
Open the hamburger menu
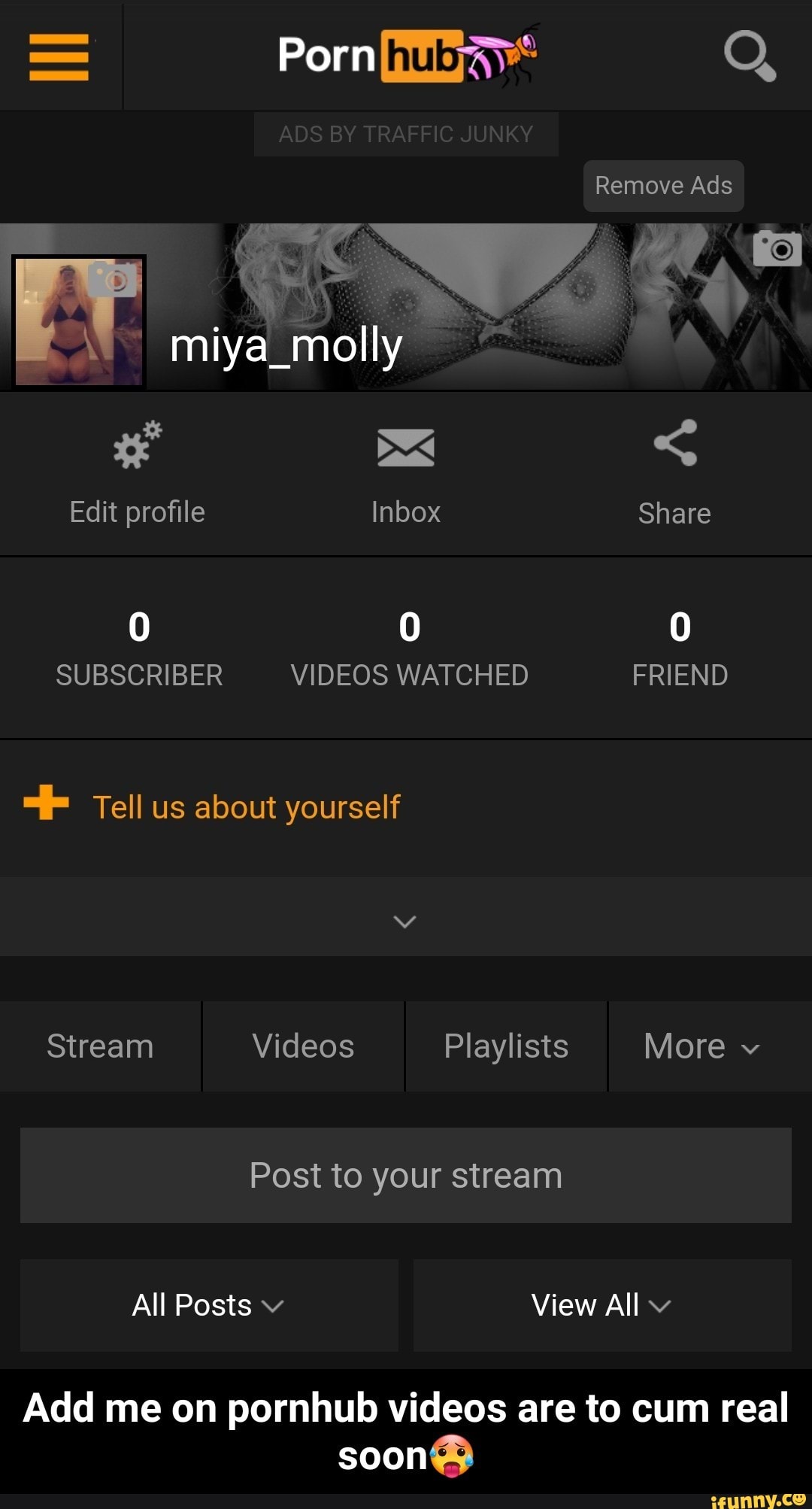point(59,57)
